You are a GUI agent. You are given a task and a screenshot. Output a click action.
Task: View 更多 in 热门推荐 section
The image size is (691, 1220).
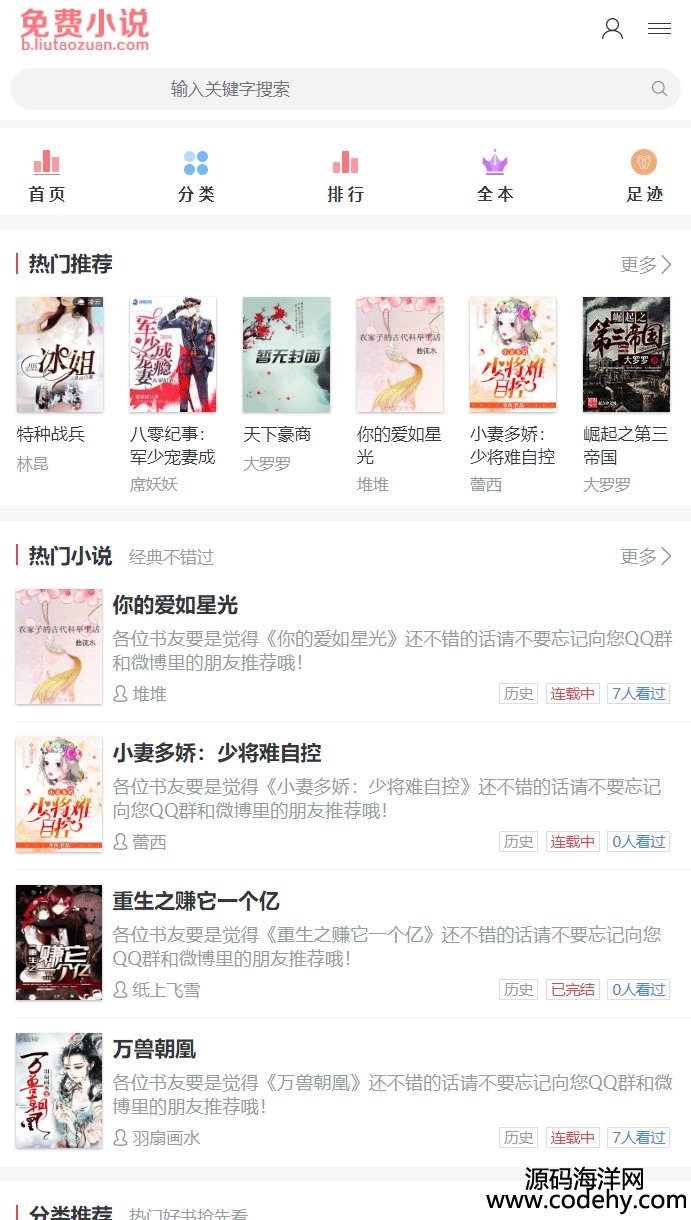(645, 265)
